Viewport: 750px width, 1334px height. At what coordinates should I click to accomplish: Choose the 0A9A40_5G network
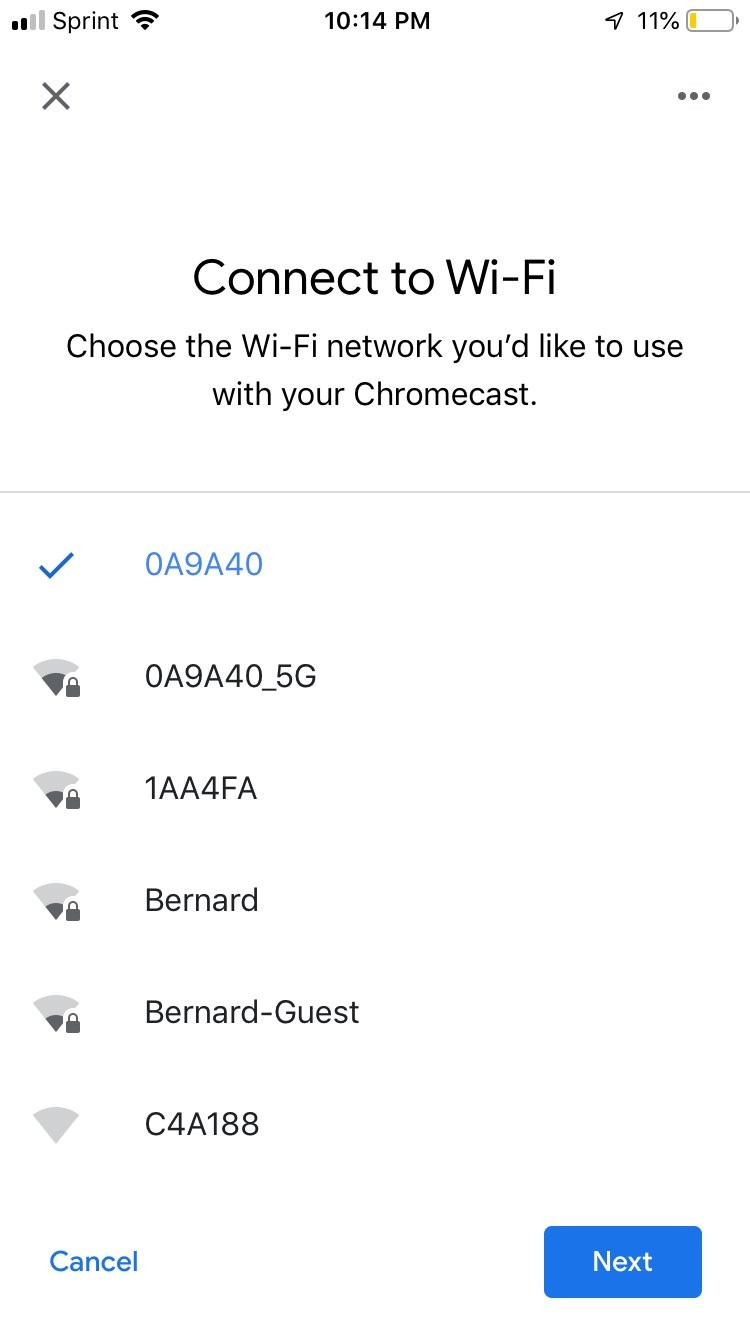[x=230, y=677]
